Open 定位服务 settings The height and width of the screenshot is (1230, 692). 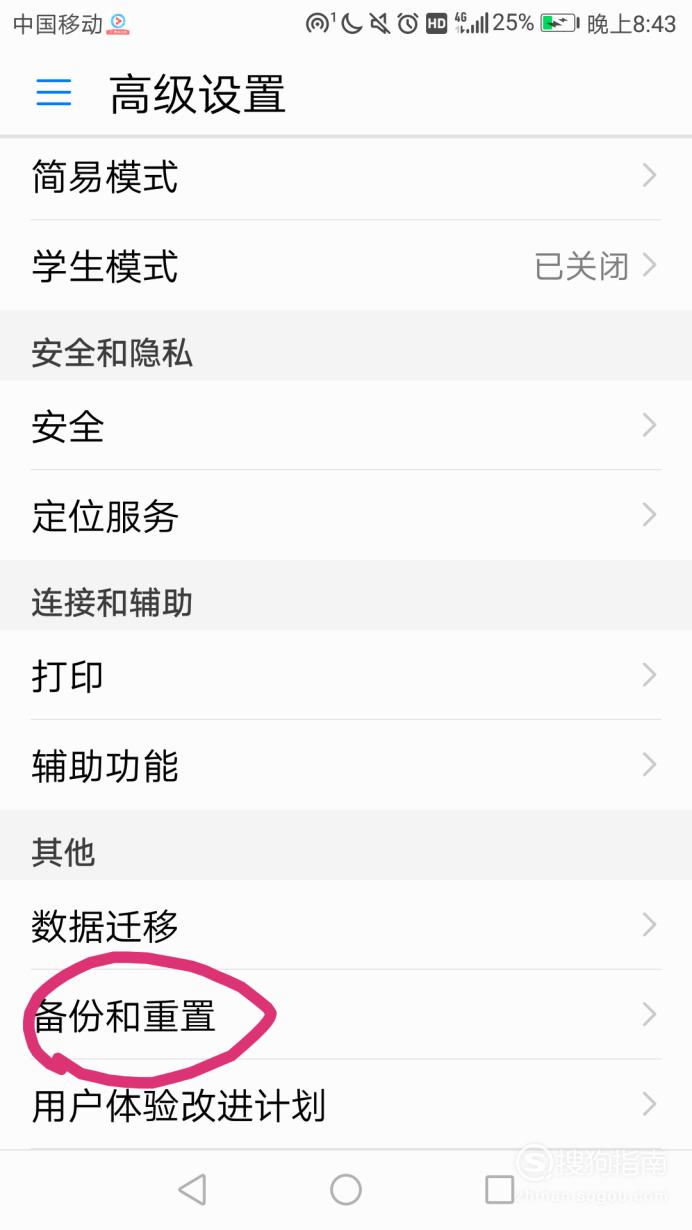(346, 516)
